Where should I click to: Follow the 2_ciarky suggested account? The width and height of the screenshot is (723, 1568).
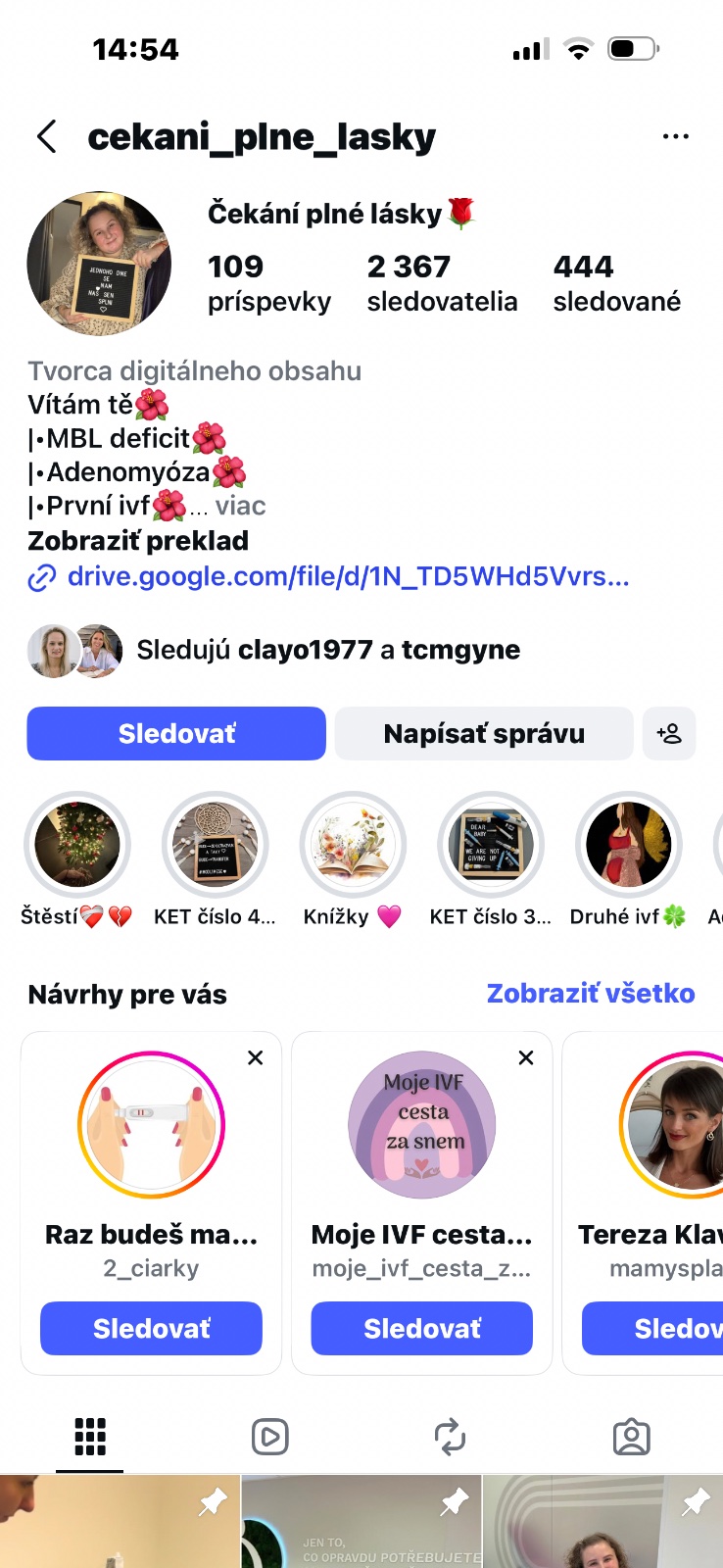[151, 1328]
